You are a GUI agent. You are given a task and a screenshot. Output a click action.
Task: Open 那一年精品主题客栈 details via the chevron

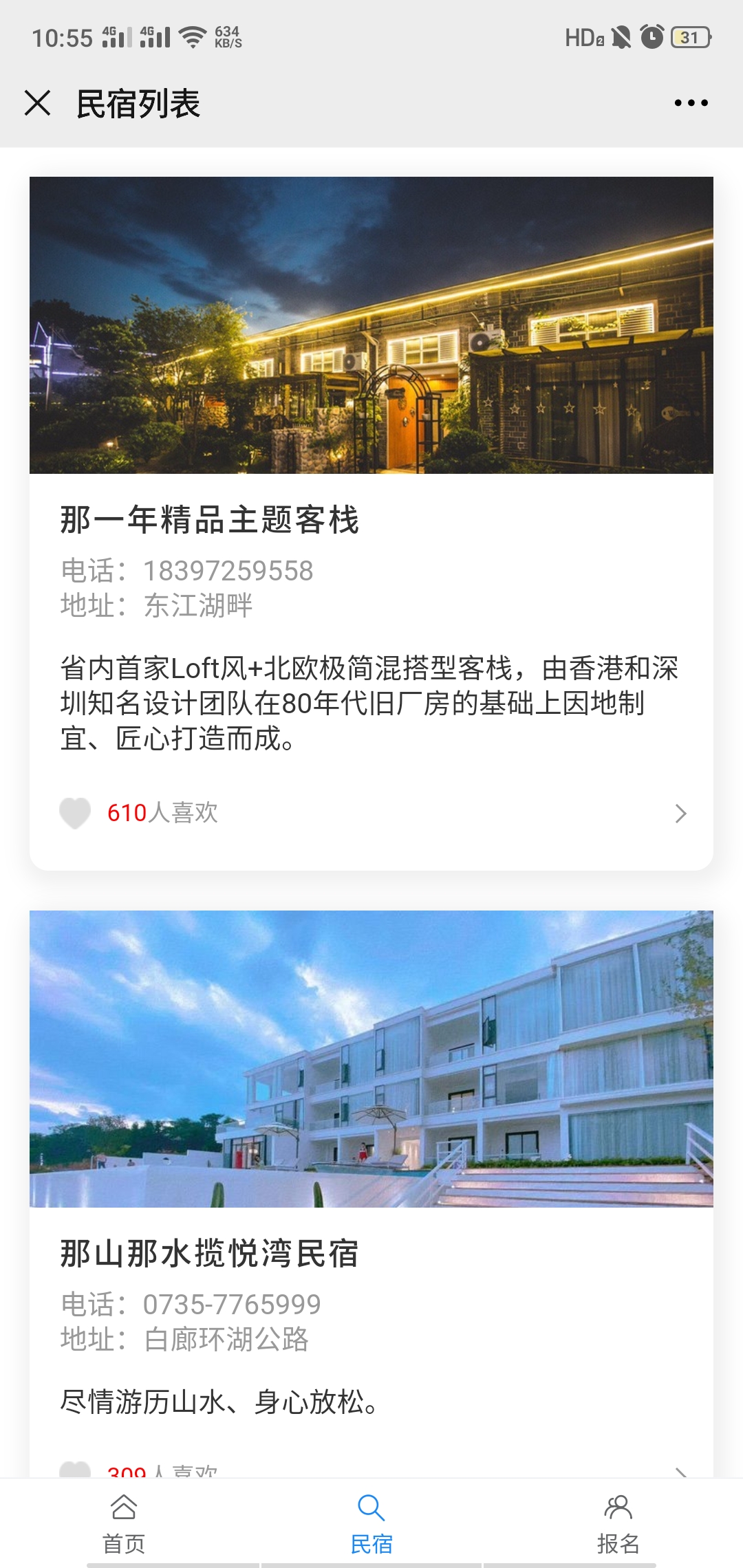tap(680, 814)
